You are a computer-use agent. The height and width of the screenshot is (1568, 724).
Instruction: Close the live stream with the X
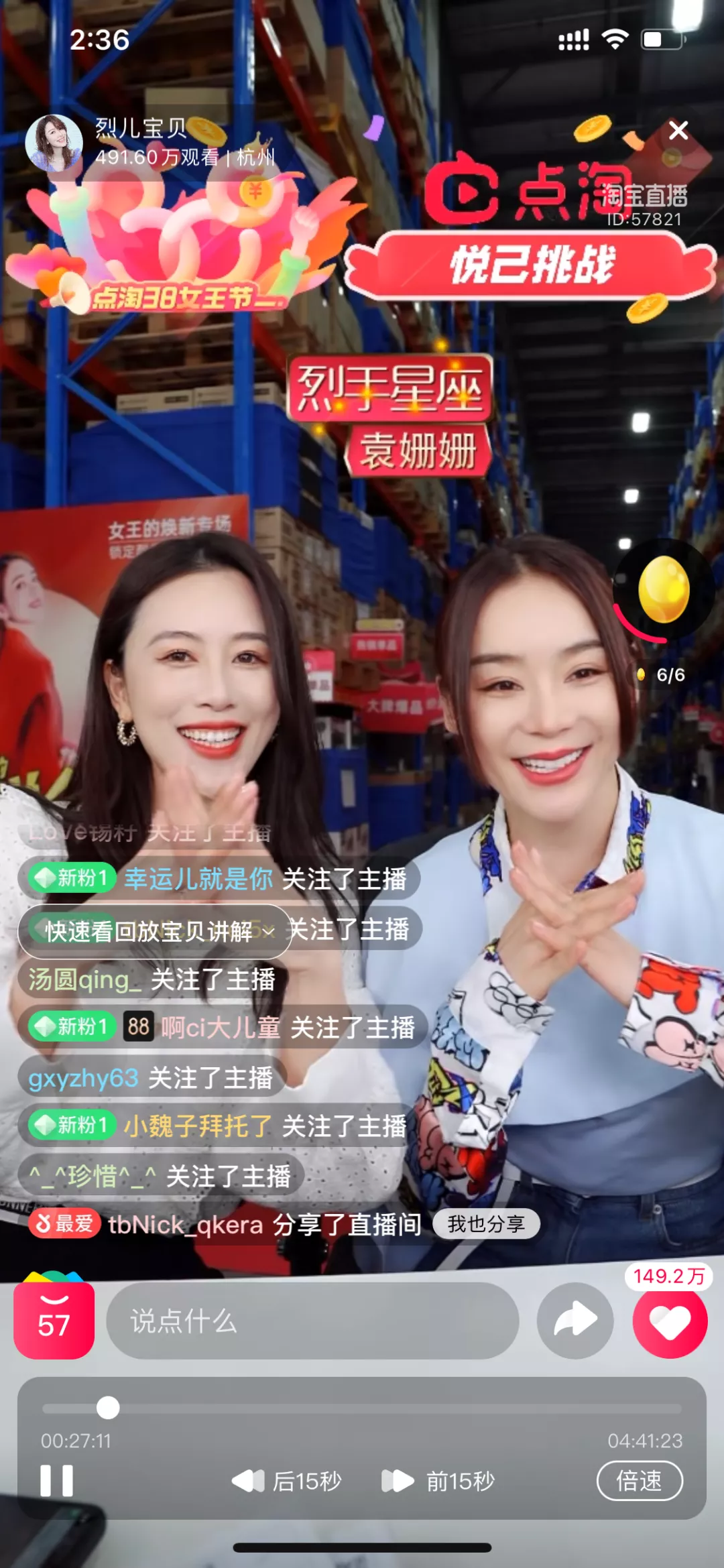click(x=678, y=130)
